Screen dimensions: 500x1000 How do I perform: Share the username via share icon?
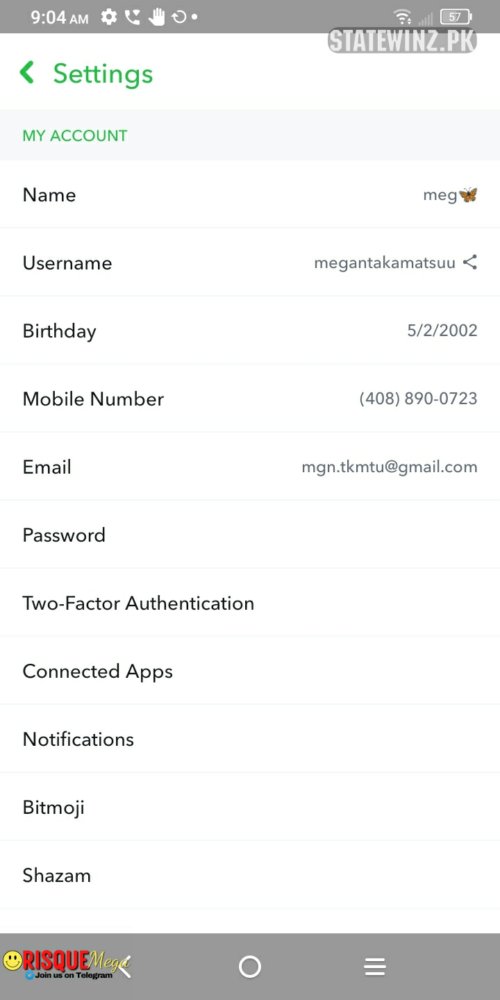470,262
